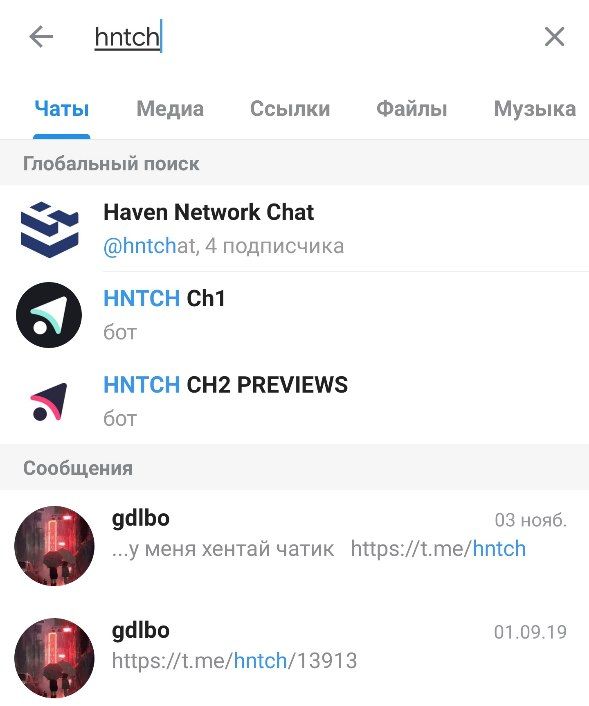Open gdlbo message from 03 нояб.

coord(294,546)
